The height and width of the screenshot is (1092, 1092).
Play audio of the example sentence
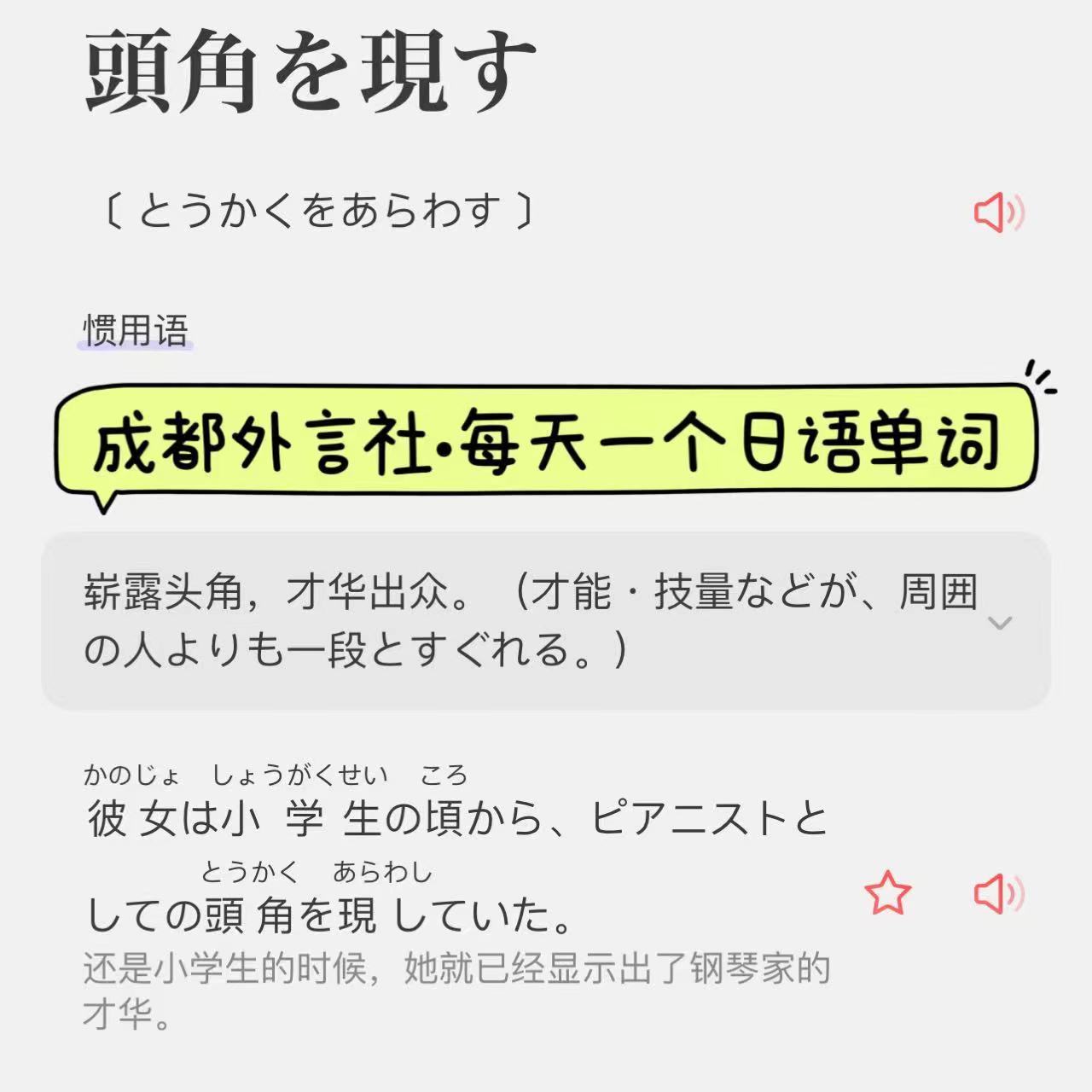tap(998, 893)
